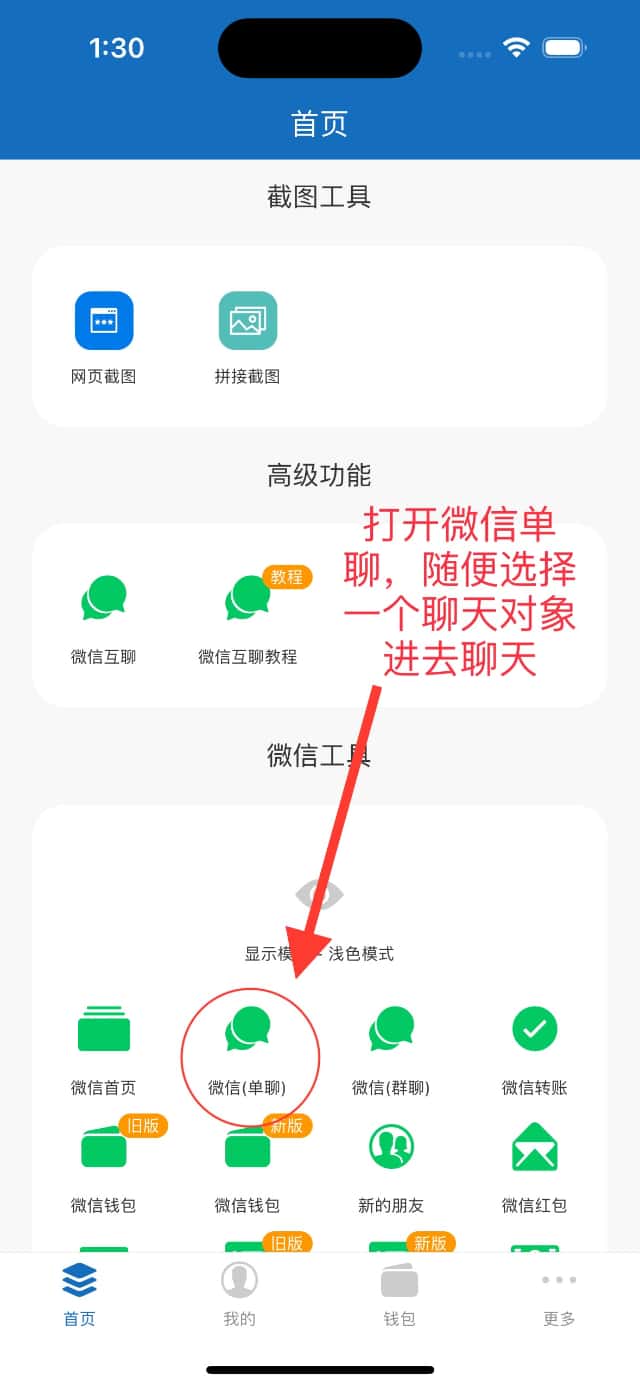The height and width of the screenshot is (1387, 640).
Task: Open 微信首页 generator
Action: [104, 1030]
